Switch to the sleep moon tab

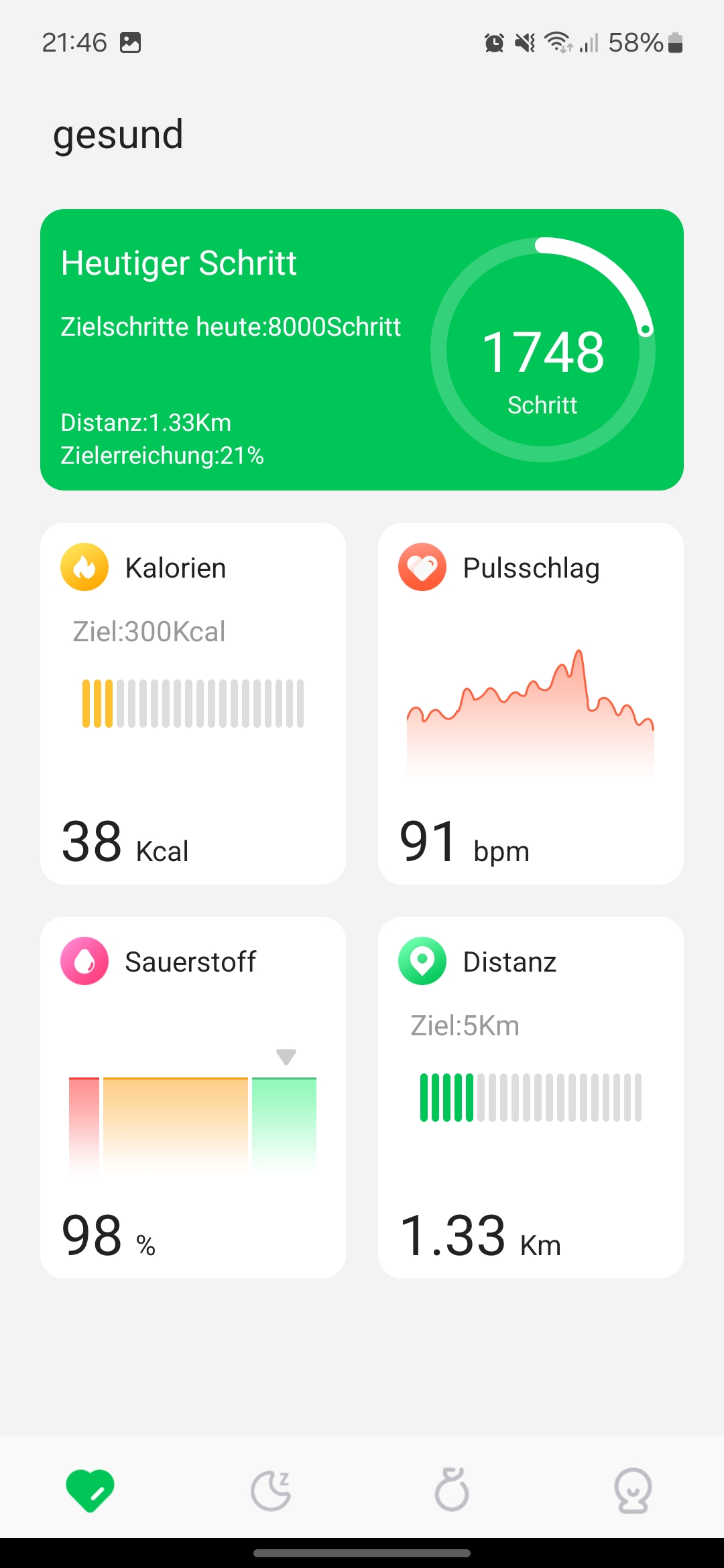271,1490
